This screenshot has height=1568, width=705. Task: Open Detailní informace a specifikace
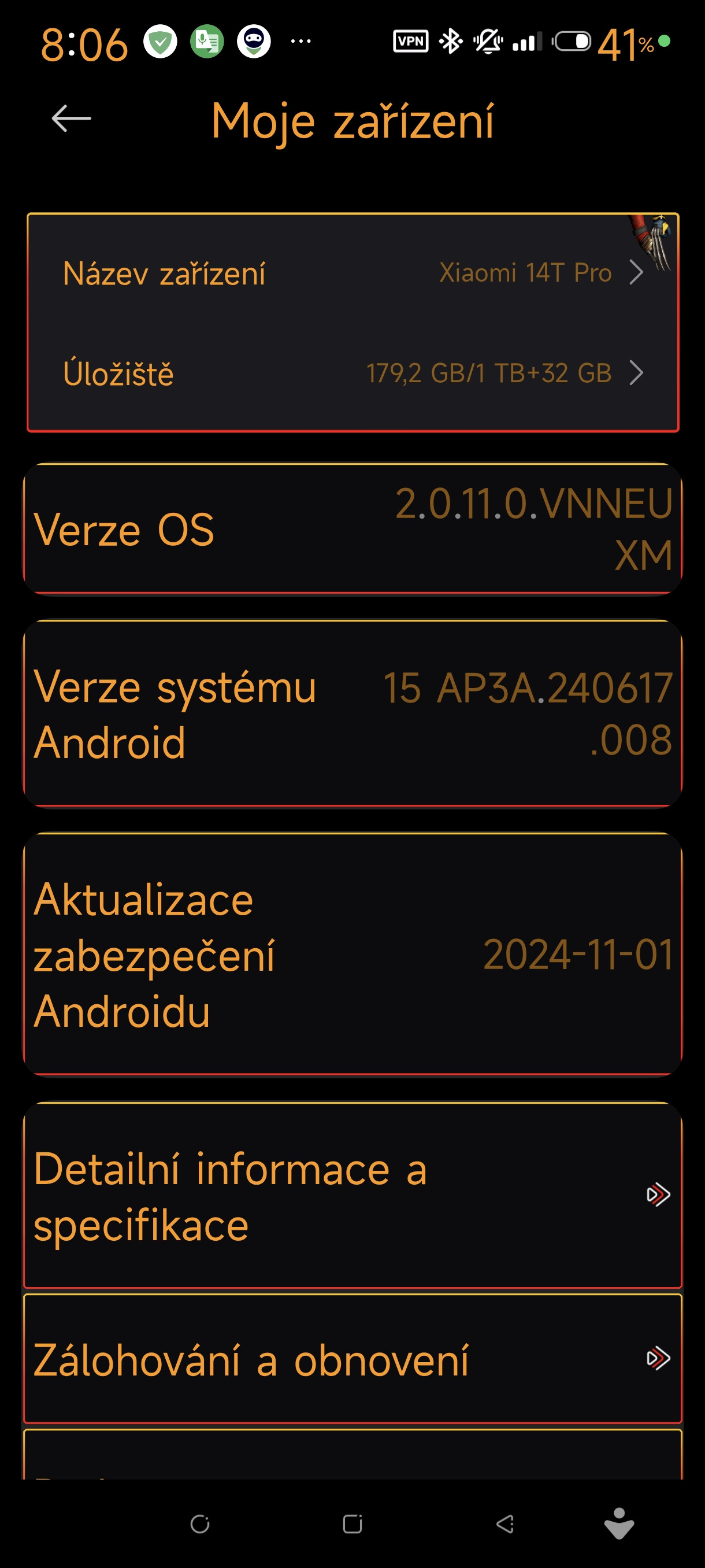352,1195
